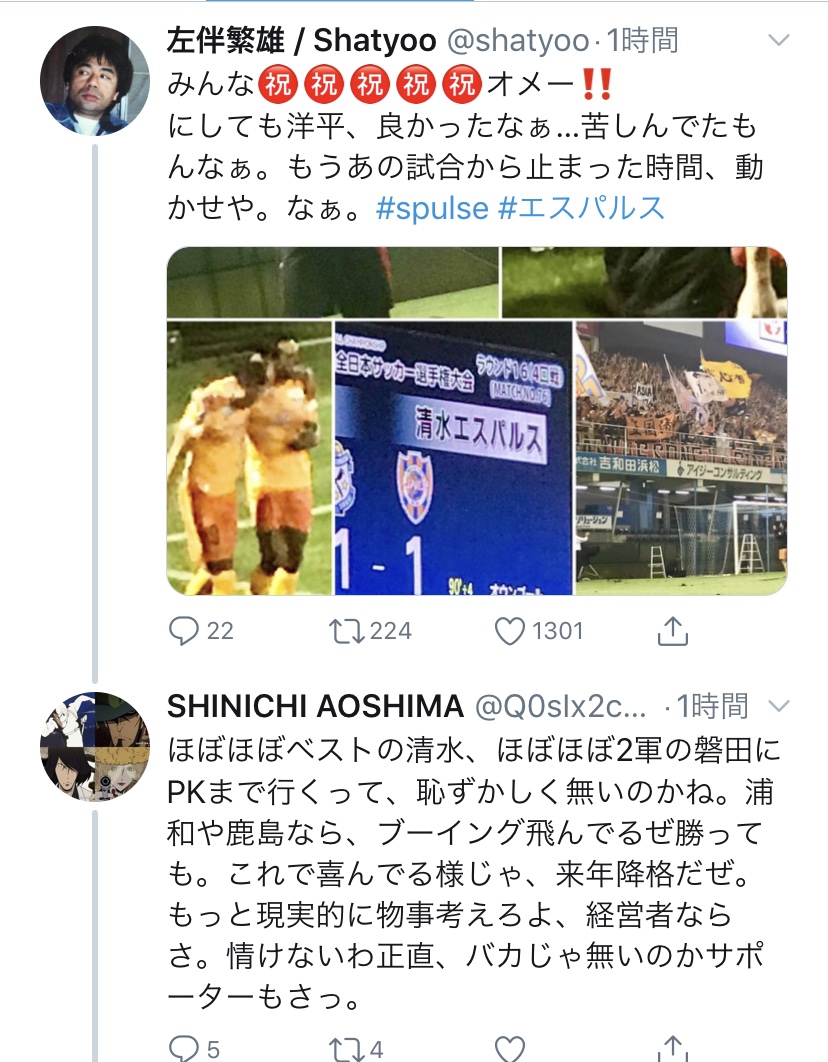Expand the dropdown arrow on SHINICHI AOSHIMA's tweet

pyautogui.click(x=779, y=706)
